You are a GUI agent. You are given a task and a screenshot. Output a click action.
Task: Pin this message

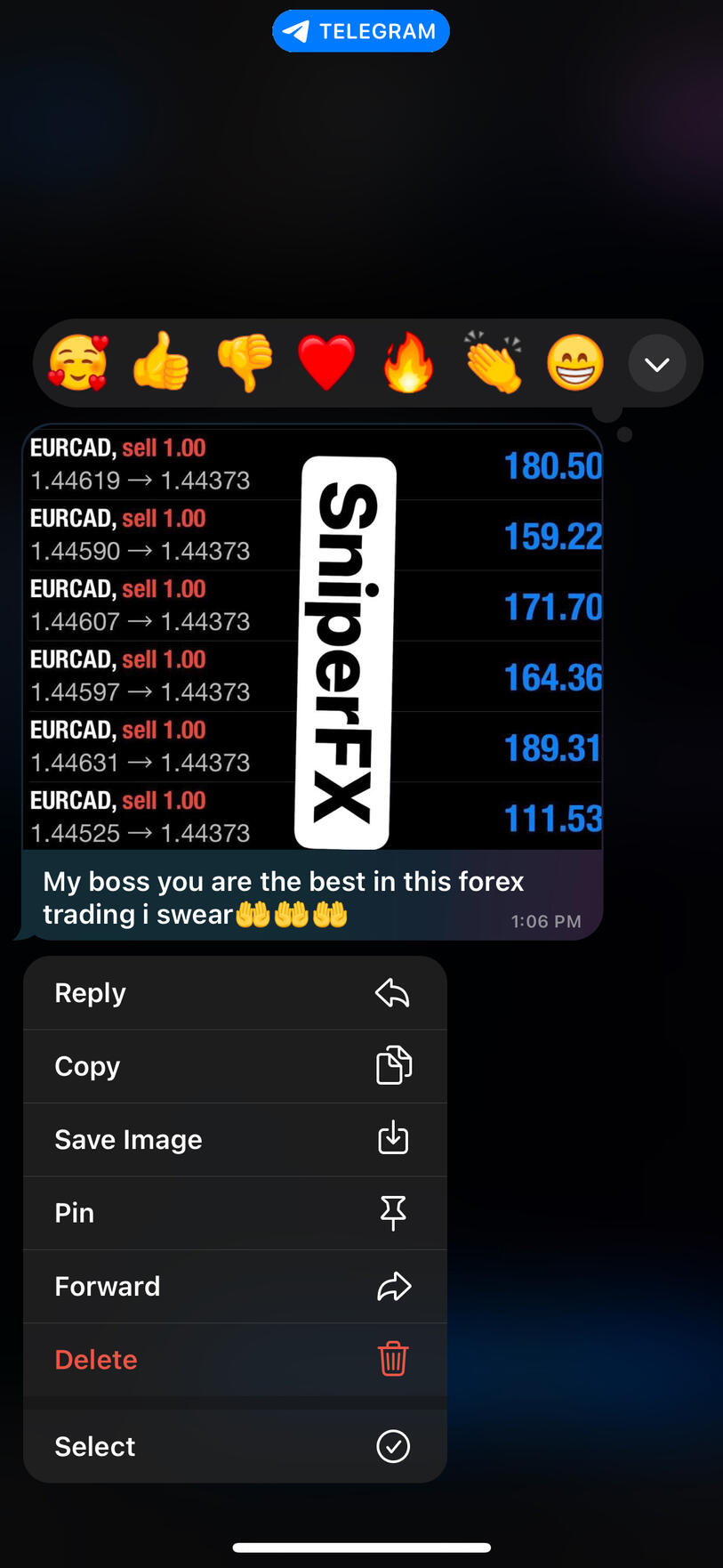tap(235, 1213)
